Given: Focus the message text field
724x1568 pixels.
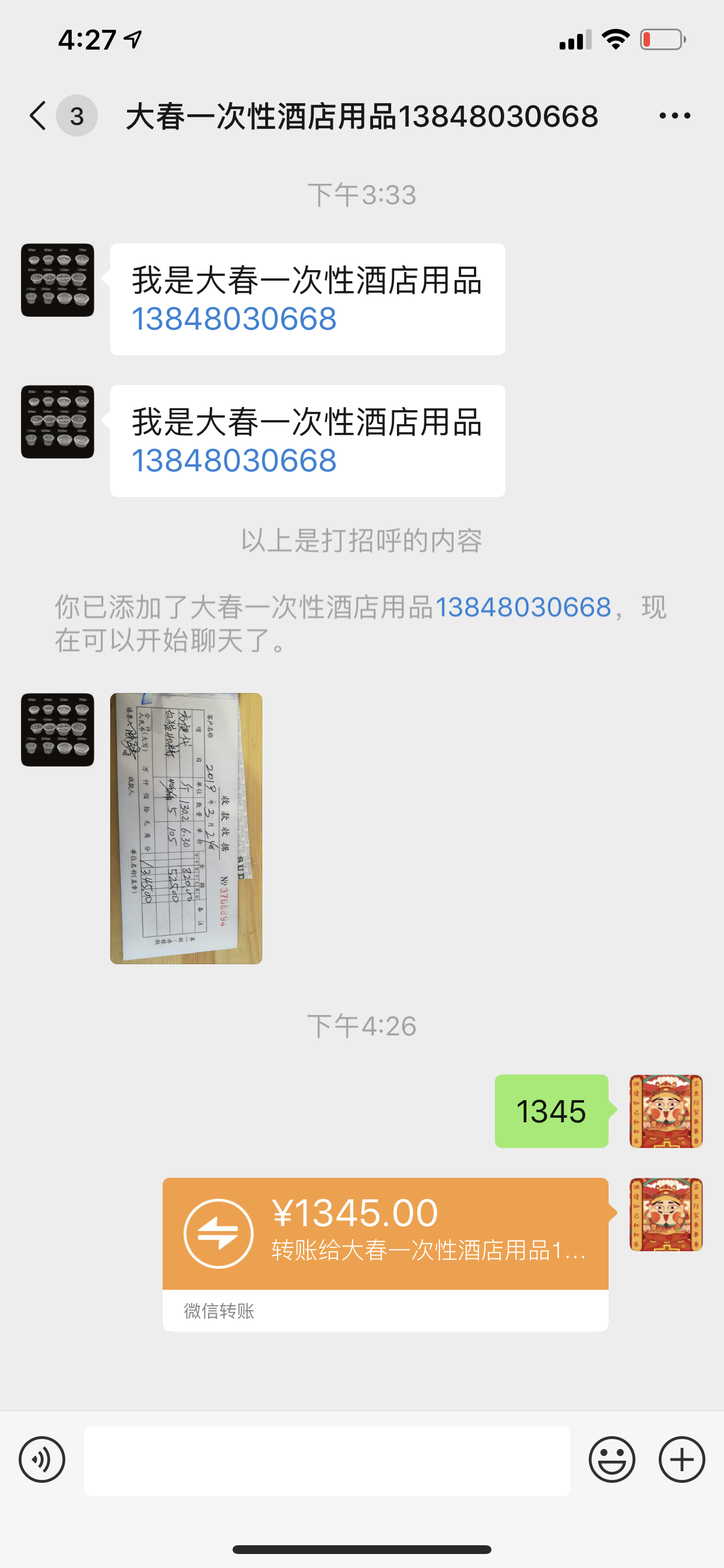Looking at the screenshot, I should tap(326, 1460).
